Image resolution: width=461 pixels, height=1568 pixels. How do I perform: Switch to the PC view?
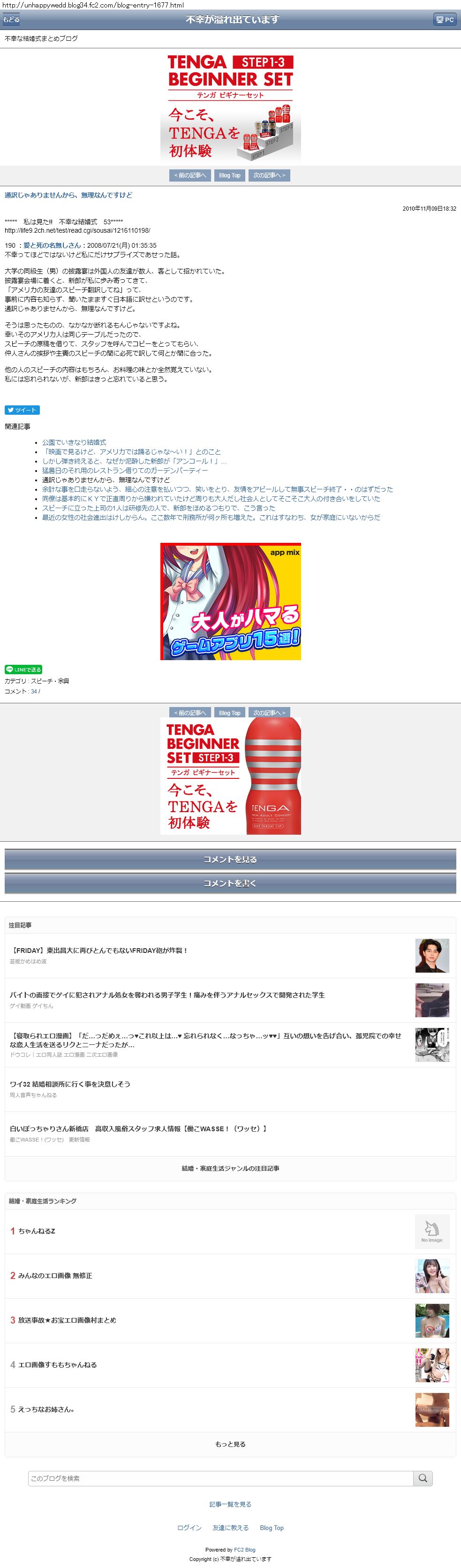click(445, 20)
